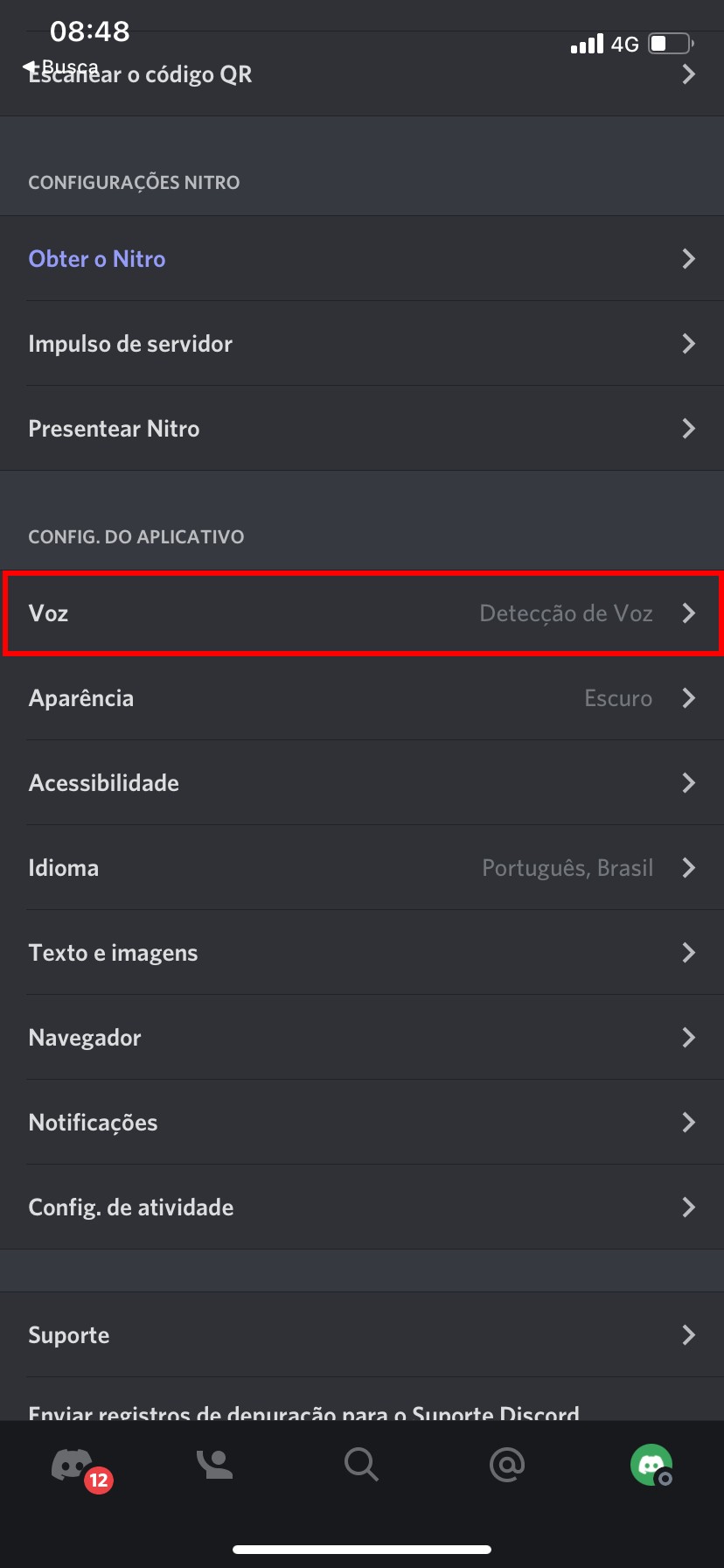The image size is (724, 1568).
Task: Switch to the Friends tab
Action: coord(215,1465)
